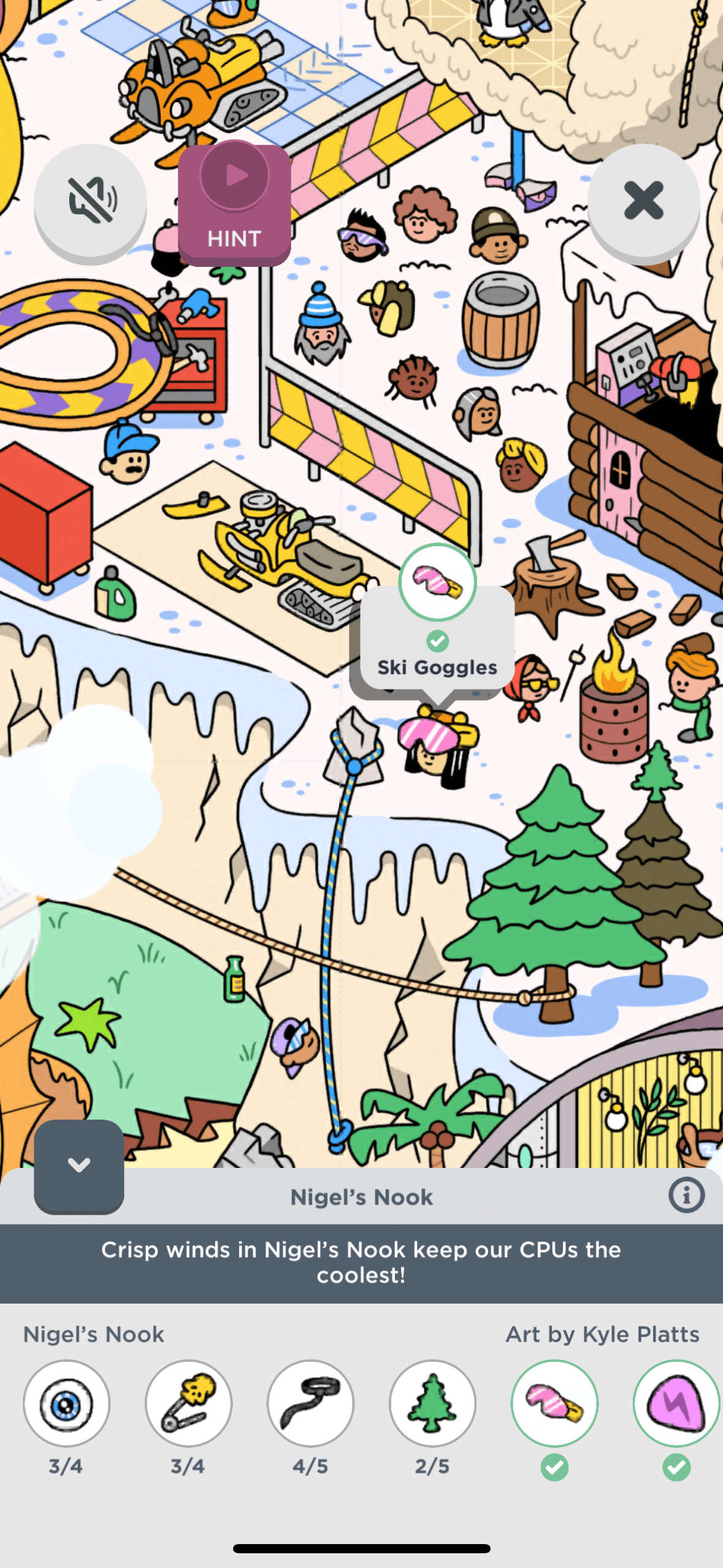Select the eyeball item showing 3/4
This screenshot has height=1568, width=723.
(66, 1404)
